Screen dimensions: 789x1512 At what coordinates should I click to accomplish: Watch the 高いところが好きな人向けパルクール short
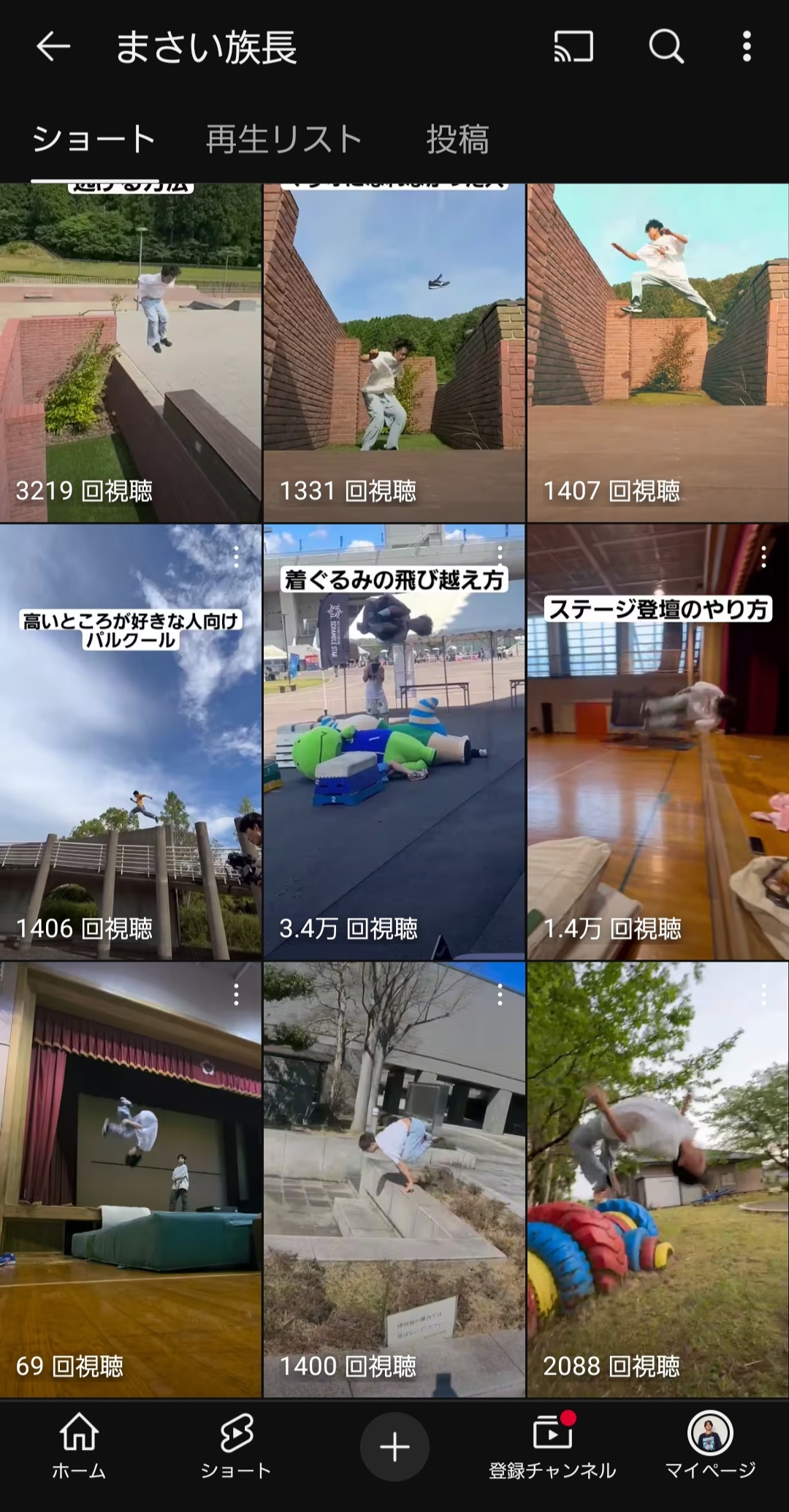point(130,742)
